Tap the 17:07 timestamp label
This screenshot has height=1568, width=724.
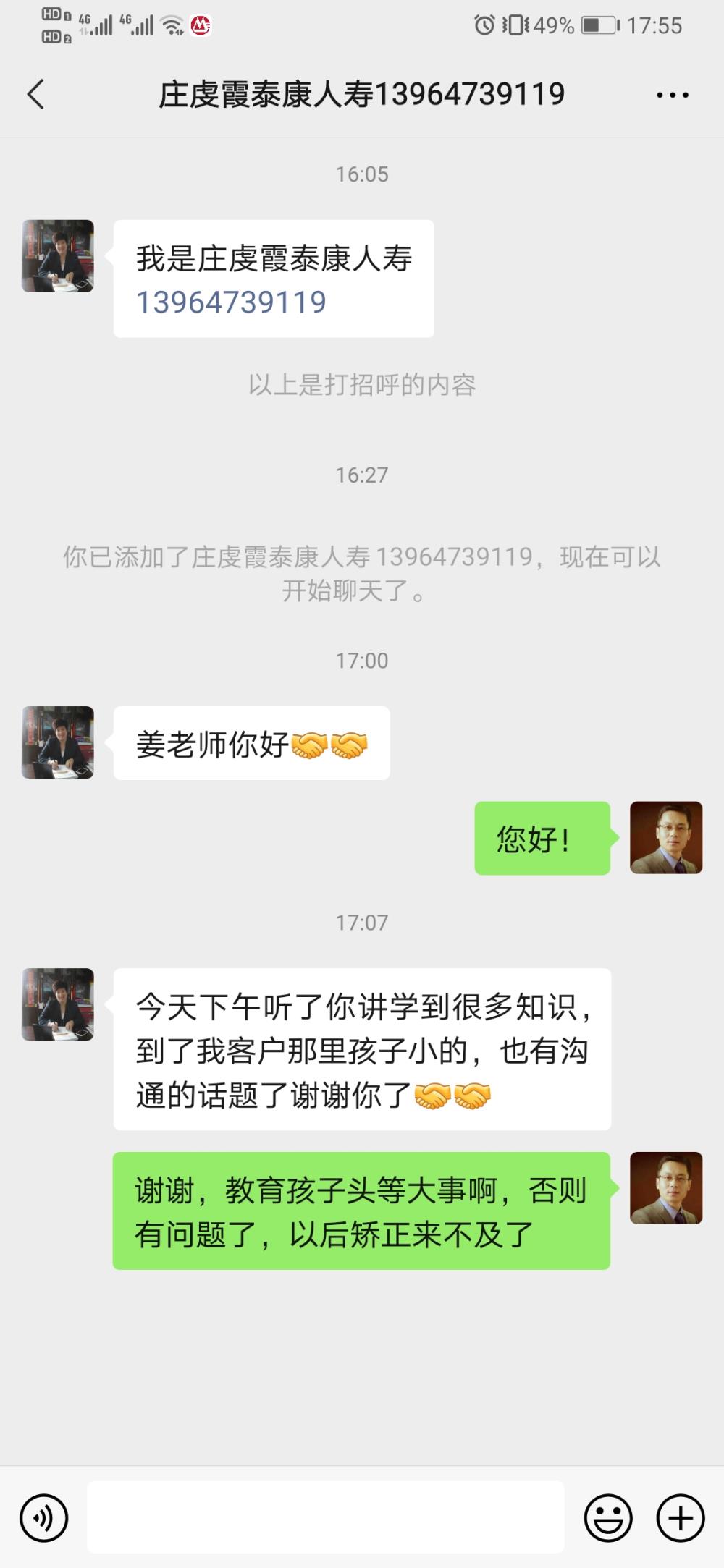[361, 923]
